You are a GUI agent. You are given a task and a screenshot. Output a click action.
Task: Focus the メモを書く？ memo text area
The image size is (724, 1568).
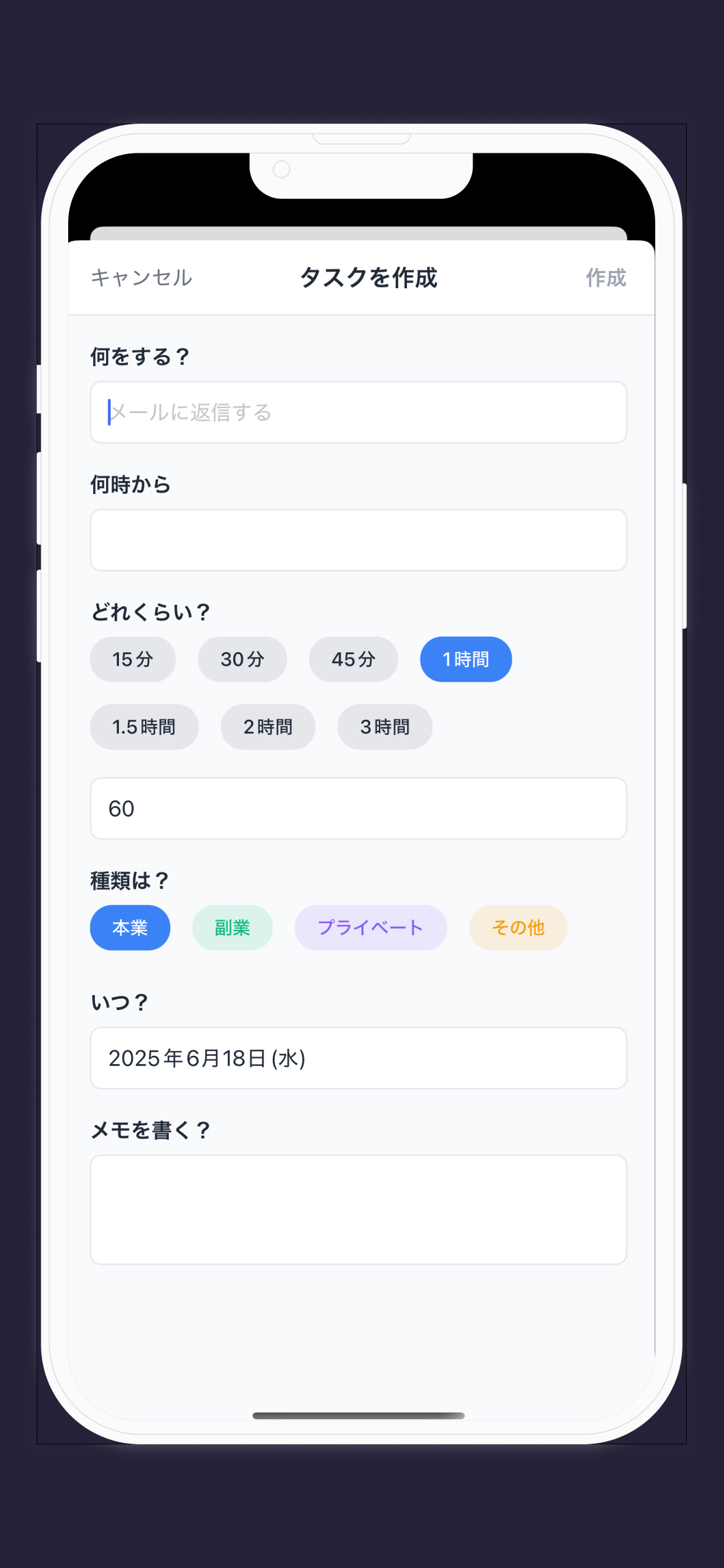pos(359,1209)
